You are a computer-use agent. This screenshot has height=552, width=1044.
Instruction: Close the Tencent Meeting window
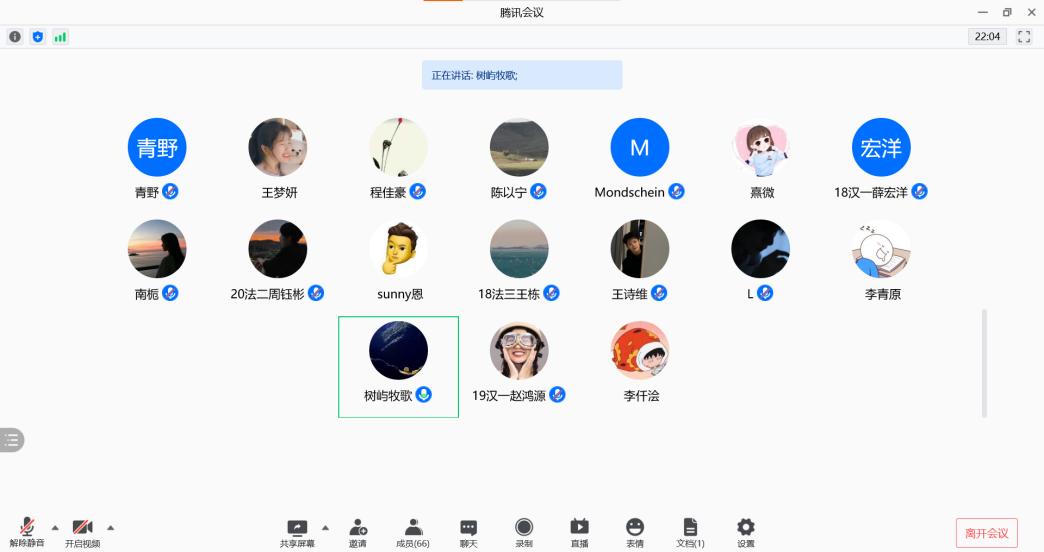pyautogui.click(x=1030, y=12)
